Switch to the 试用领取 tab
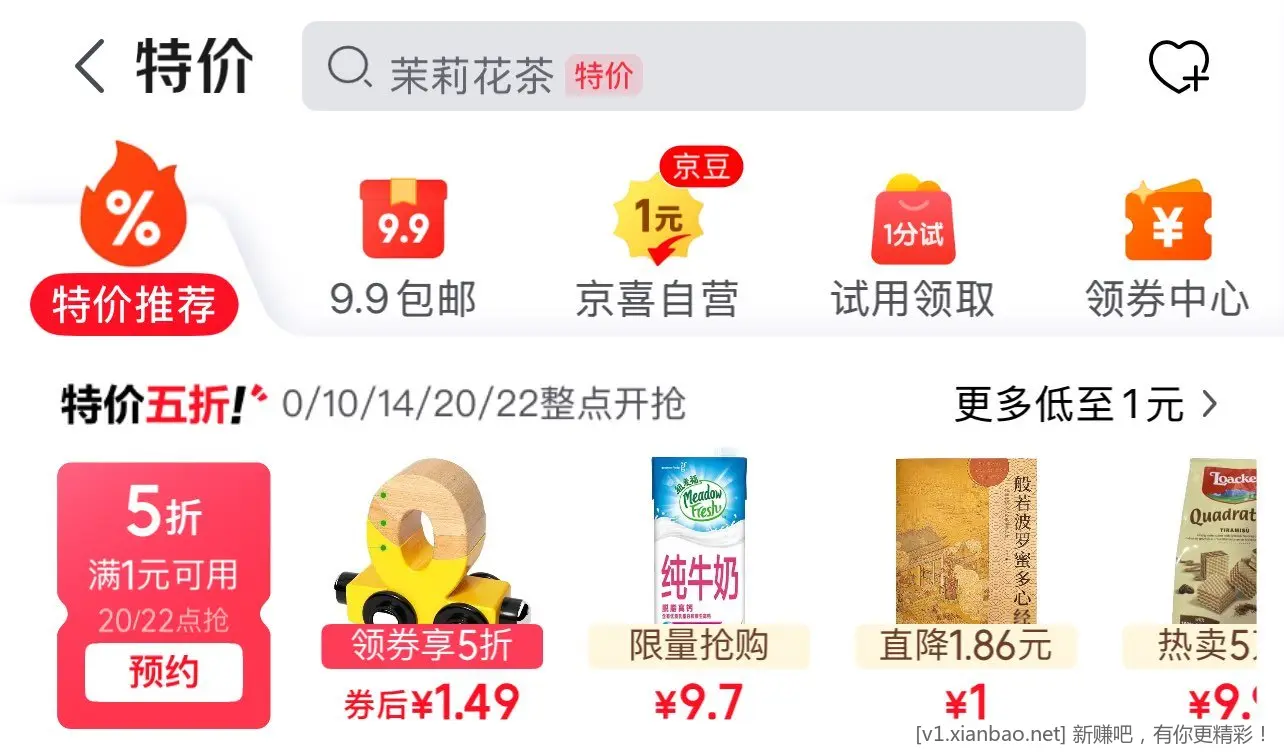Screen dimensions: 1284x756 (912, 250)
